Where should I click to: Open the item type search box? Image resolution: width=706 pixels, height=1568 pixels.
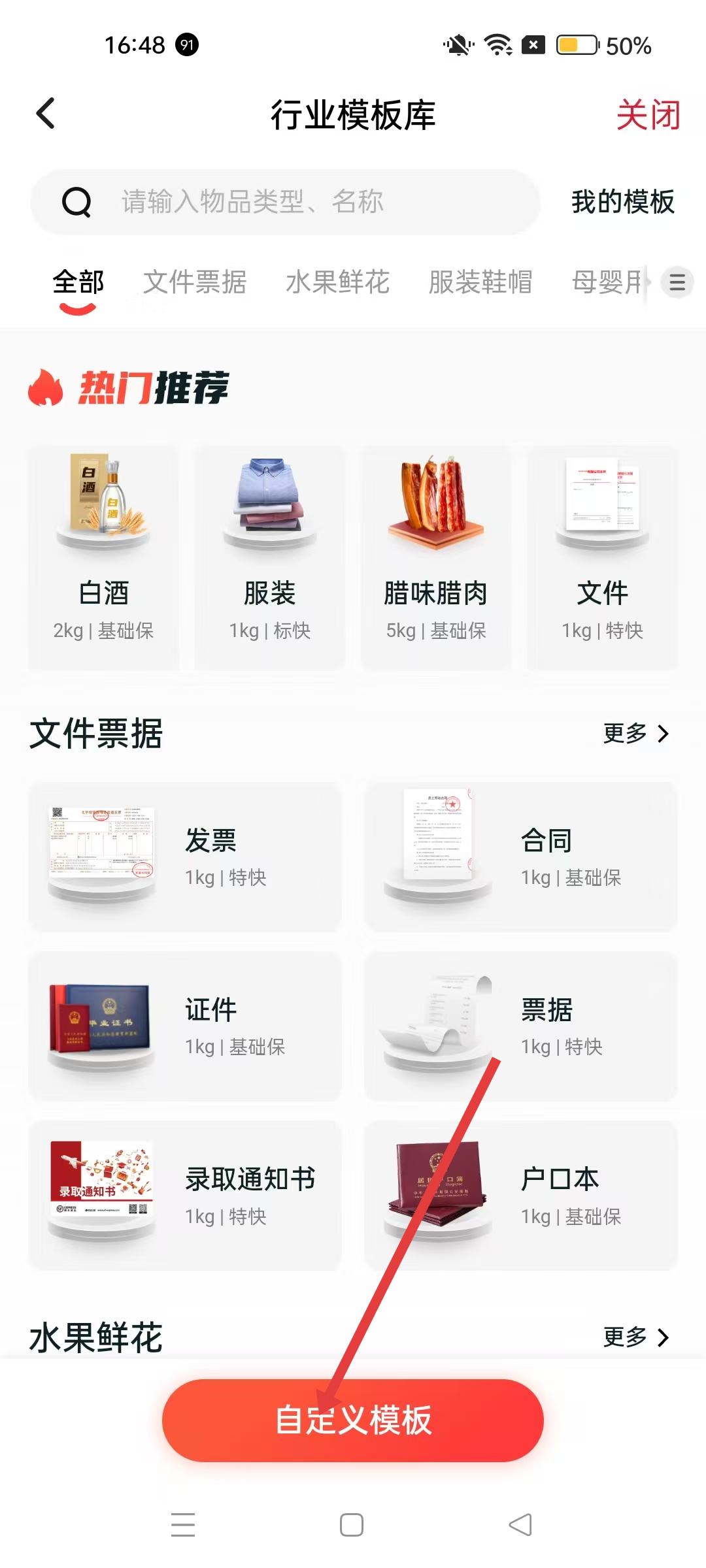[286, 202]
